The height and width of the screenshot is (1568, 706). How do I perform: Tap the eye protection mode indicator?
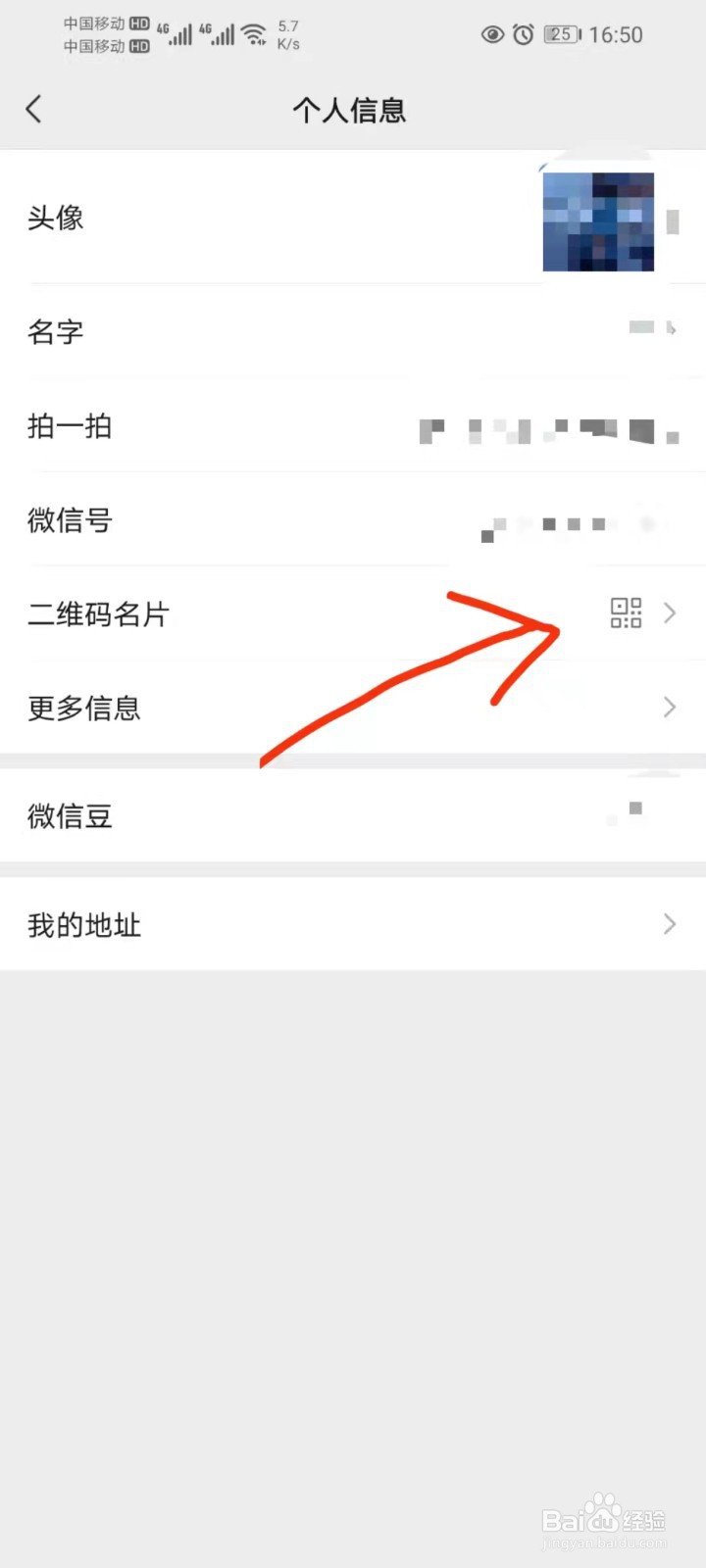(492, 35)
